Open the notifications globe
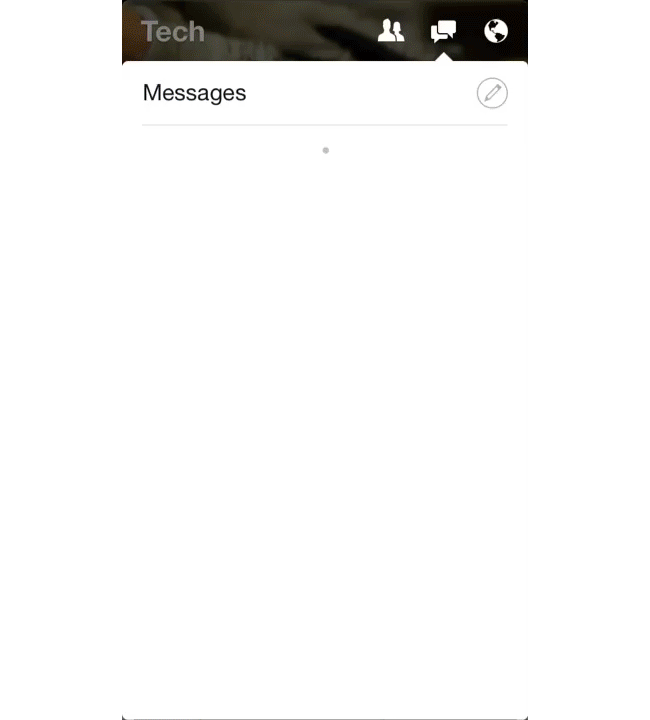The width and height of the screenshot is (650, 720). click(496, 31)
